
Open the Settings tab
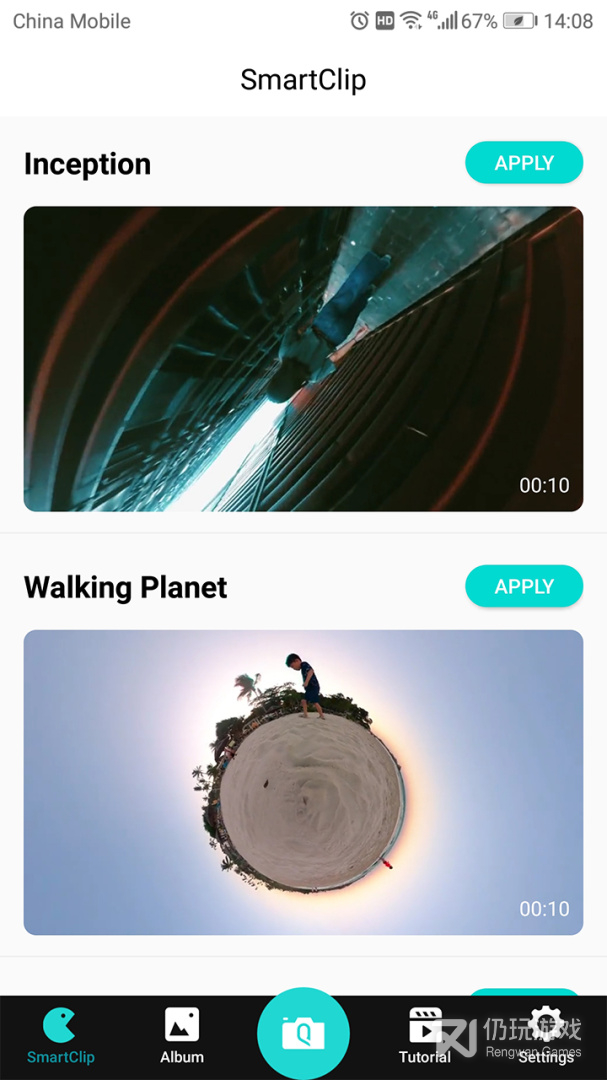tap(546, 1037)
